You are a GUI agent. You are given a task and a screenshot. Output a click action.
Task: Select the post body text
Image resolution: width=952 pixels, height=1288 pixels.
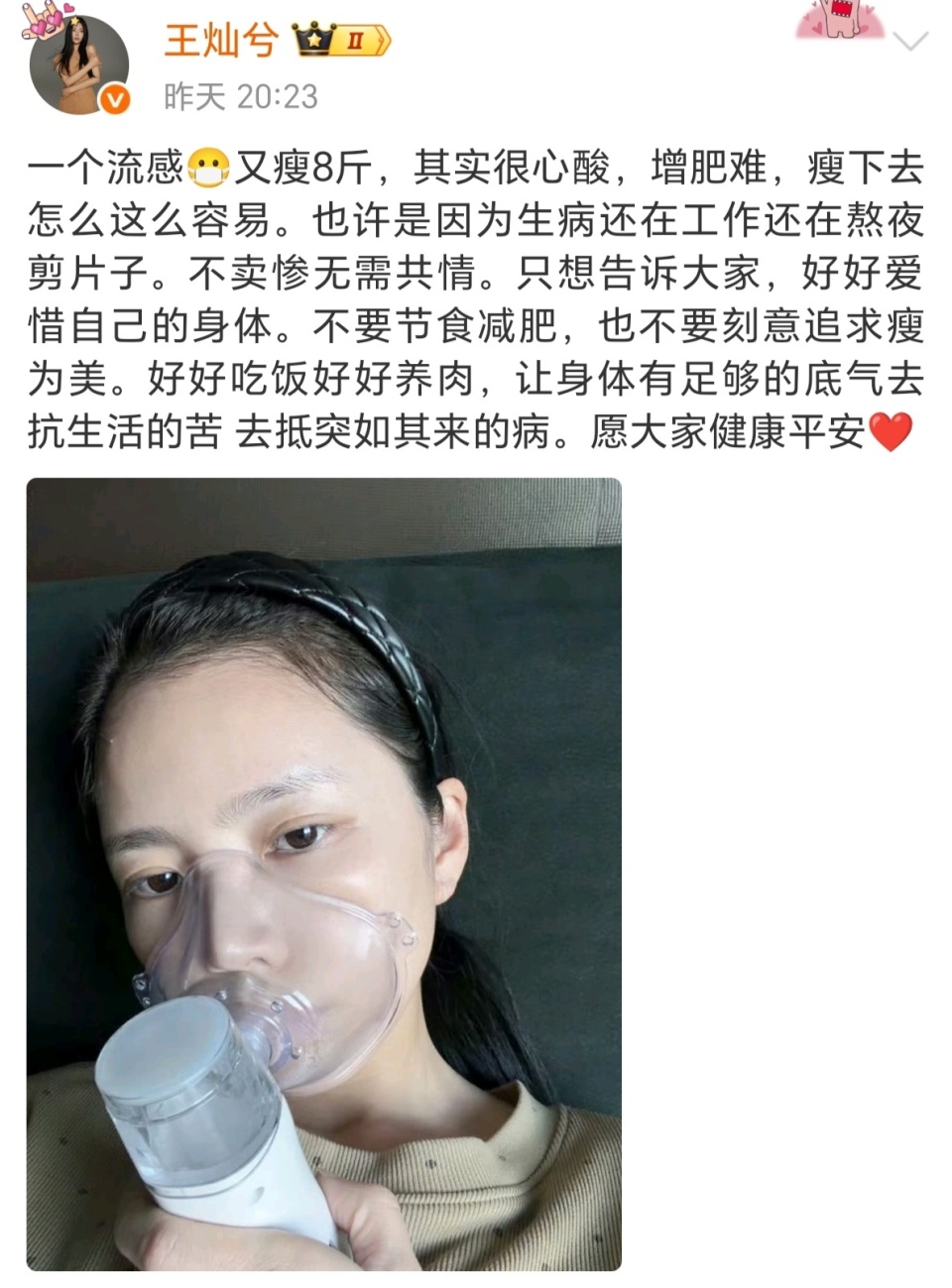click(x=476, y=297)
